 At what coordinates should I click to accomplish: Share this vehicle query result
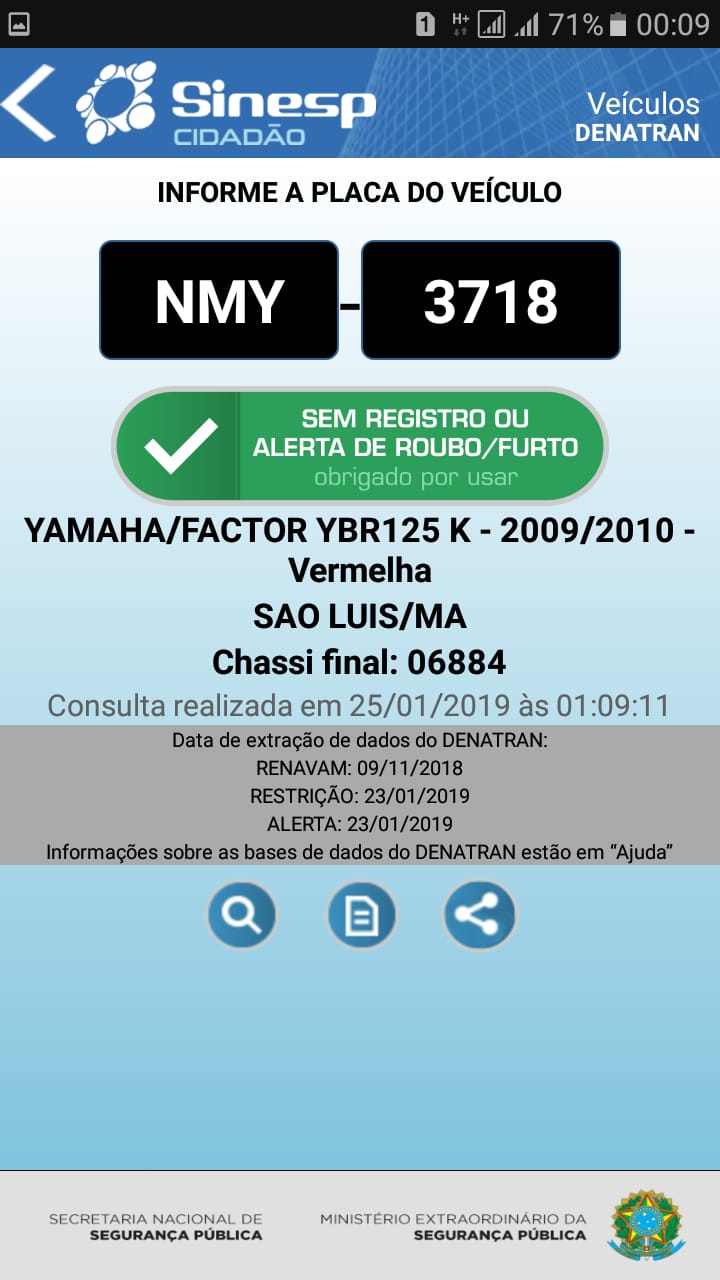[481, 915]
